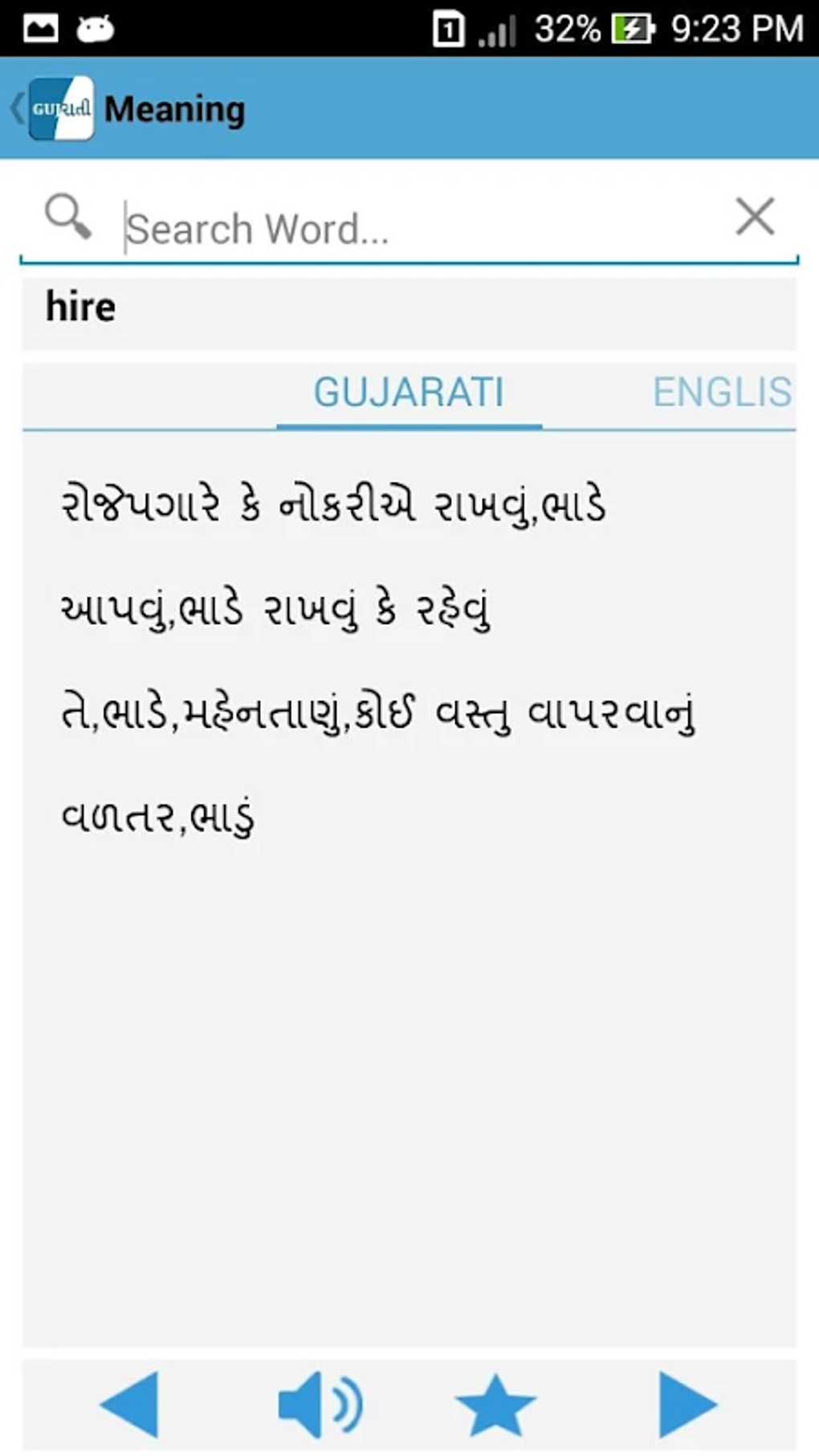This screenshot has height=1456, width=819.
Task: Clear the search field with X
Action: click(754, 217)
